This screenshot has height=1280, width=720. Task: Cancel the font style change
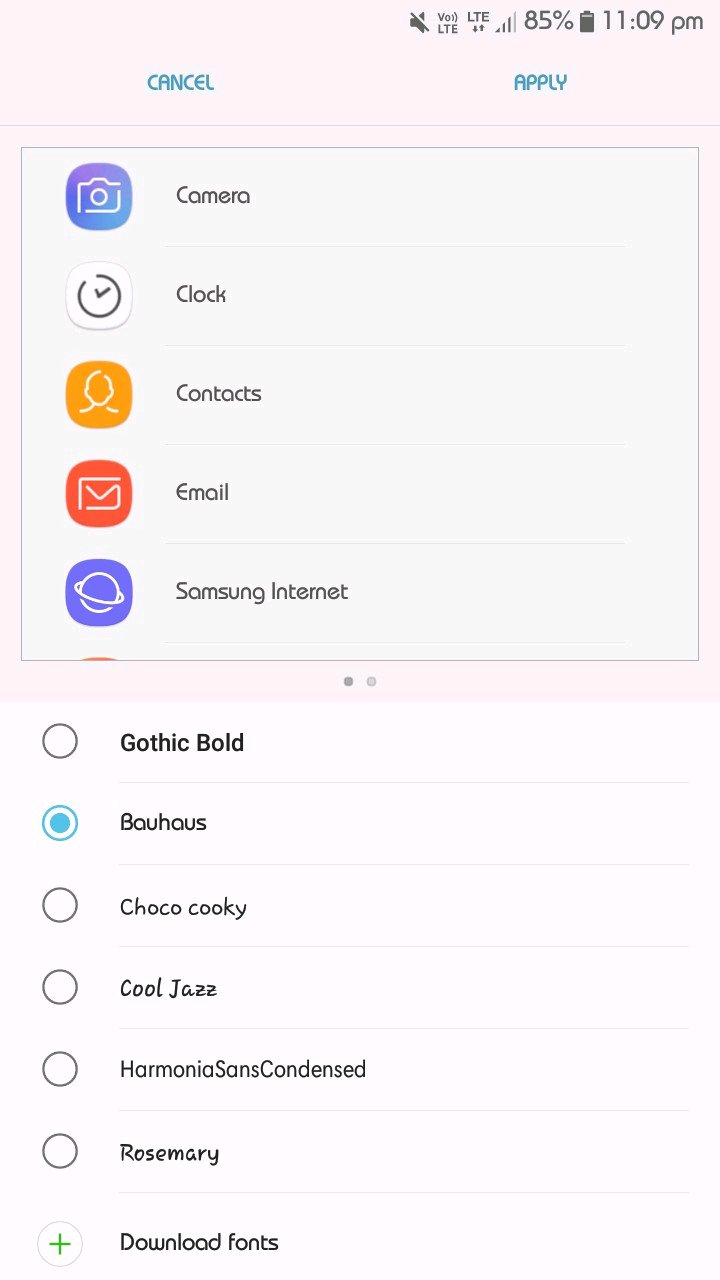pos(180,83)
